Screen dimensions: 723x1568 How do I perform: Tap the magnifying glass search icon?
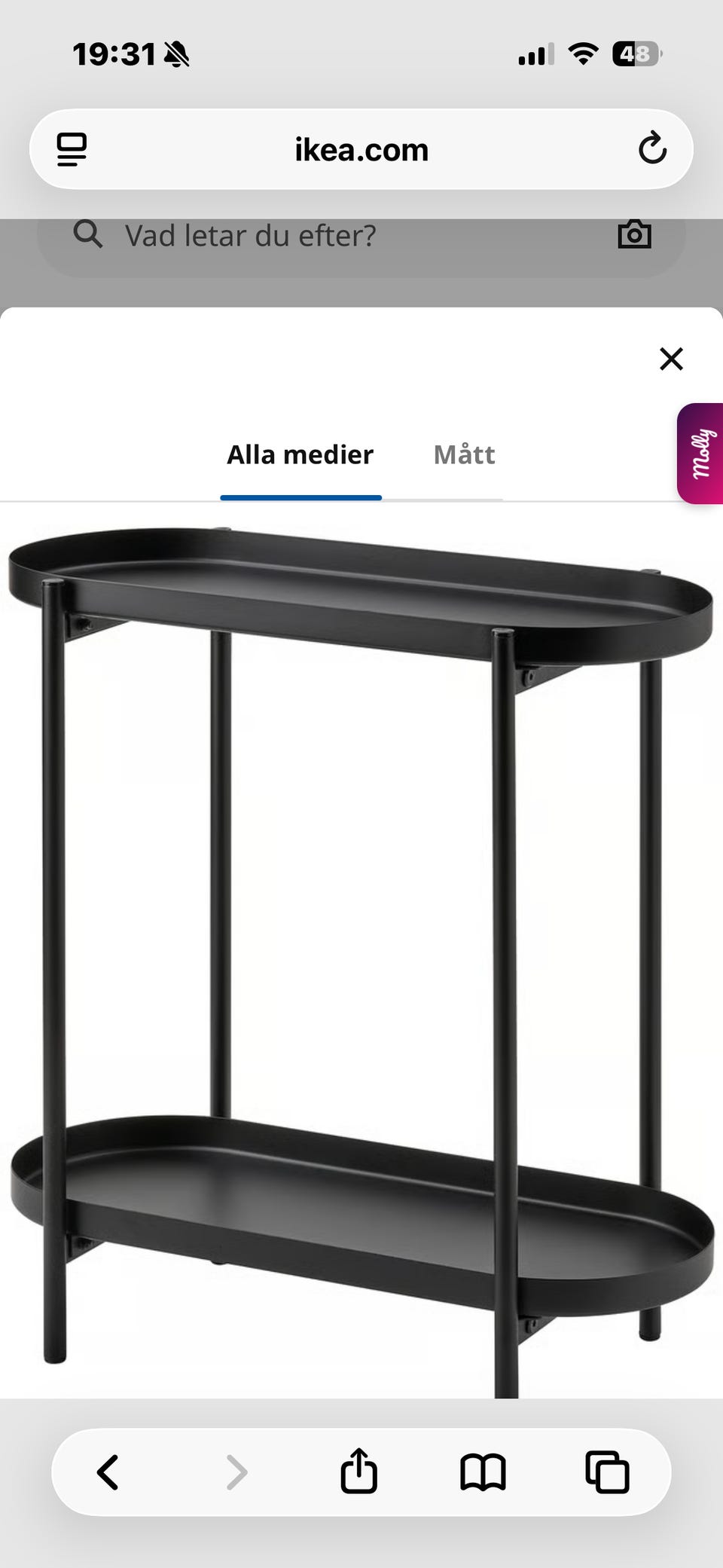click(x=89, y=234)
